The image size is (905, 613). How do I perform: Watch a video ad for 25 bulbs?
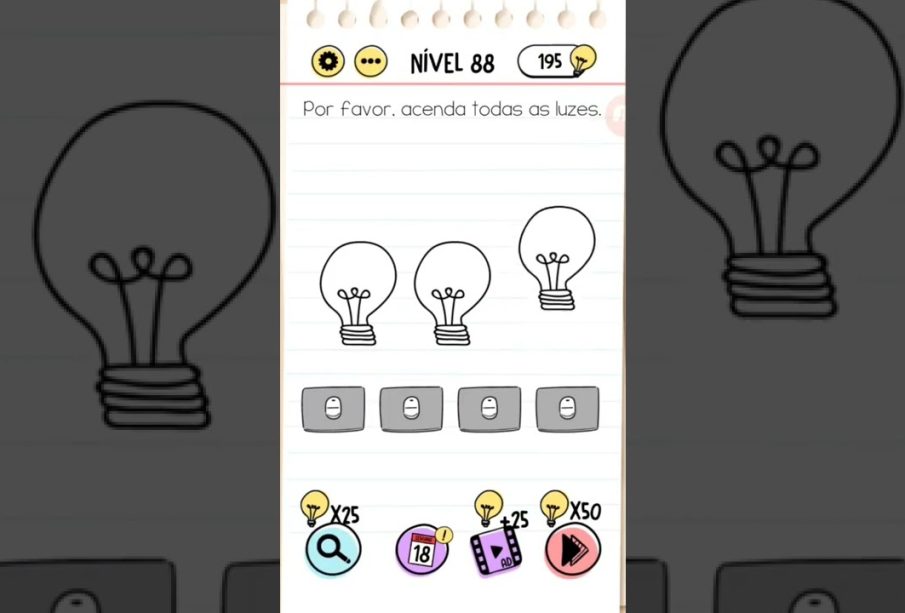497,550
